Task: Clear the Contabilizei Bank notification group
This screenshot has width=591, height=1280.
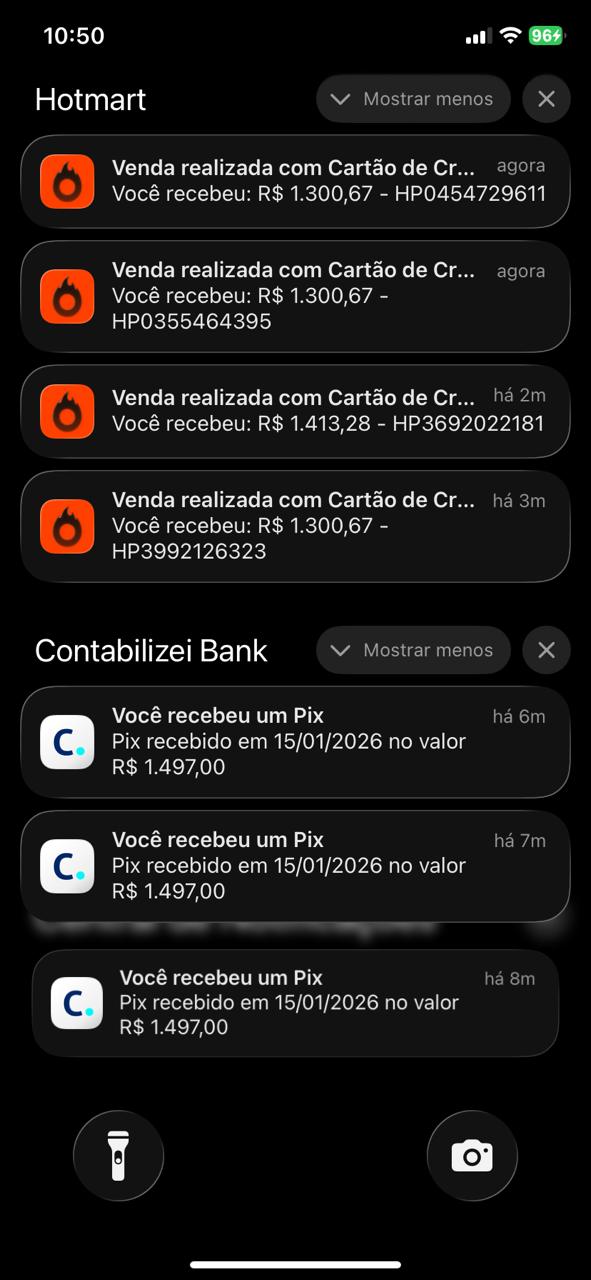Action: click(546, 650)
